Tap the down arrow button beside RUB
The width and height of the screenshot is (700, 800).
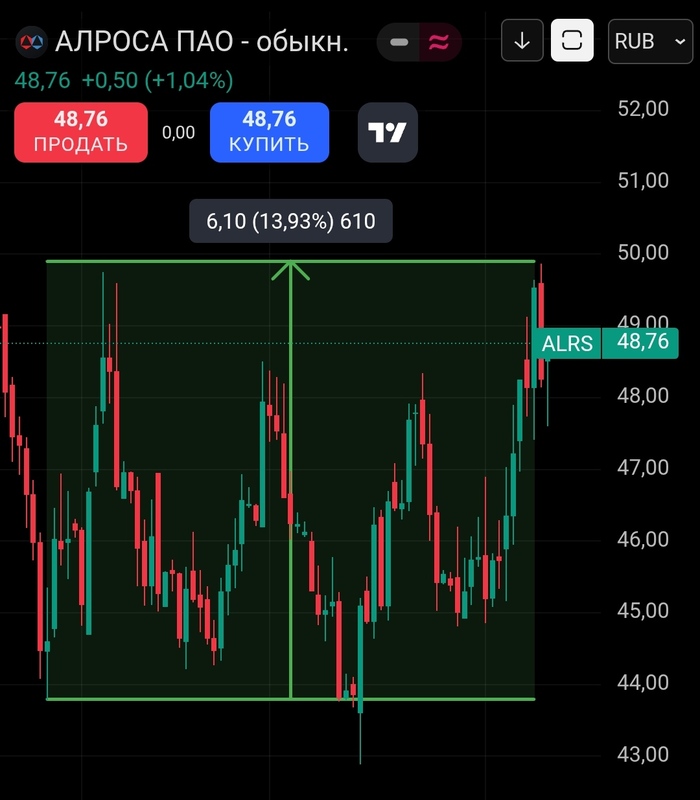click(x=522, y=41)
